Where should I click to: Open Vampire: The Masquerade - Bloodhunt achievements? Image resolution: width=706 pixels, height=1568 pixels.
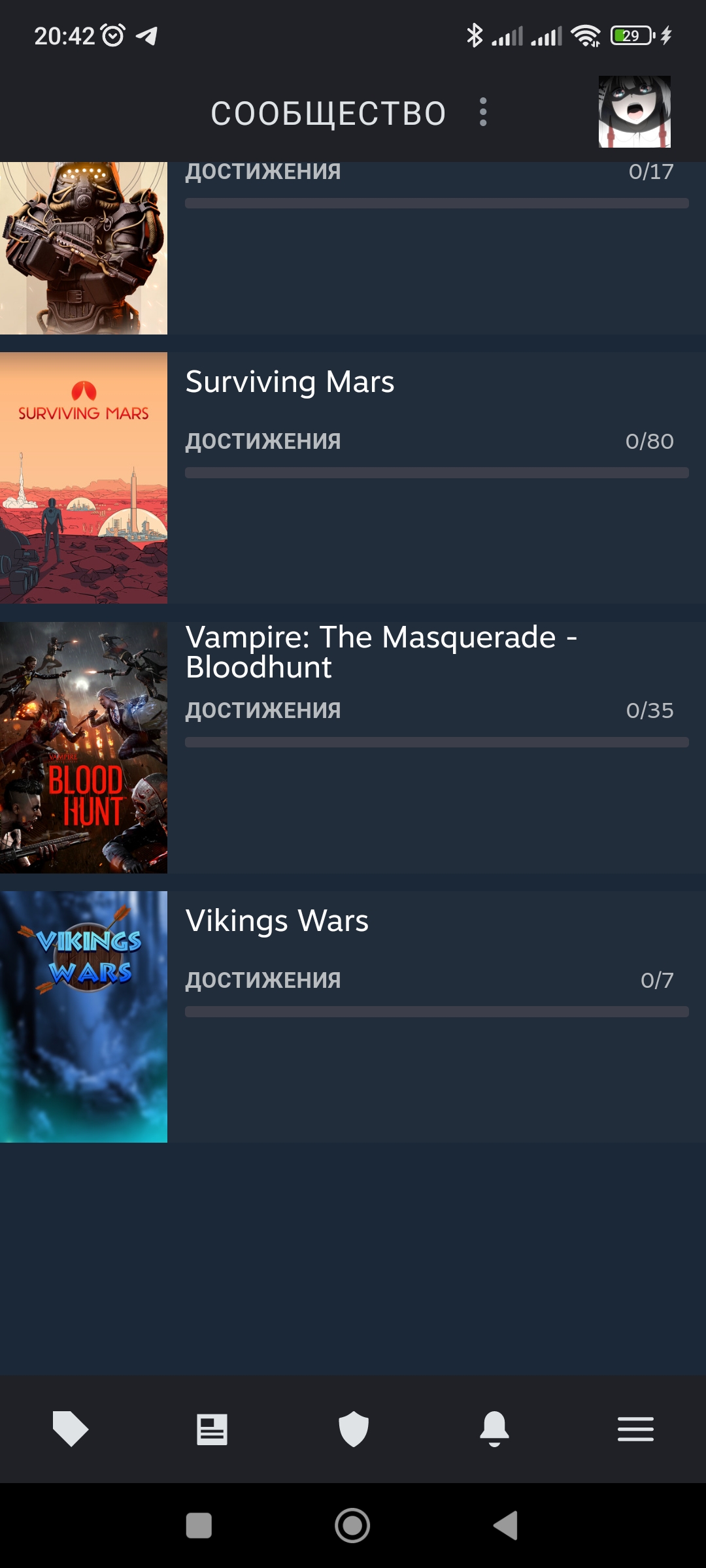[x=353, y=747]
